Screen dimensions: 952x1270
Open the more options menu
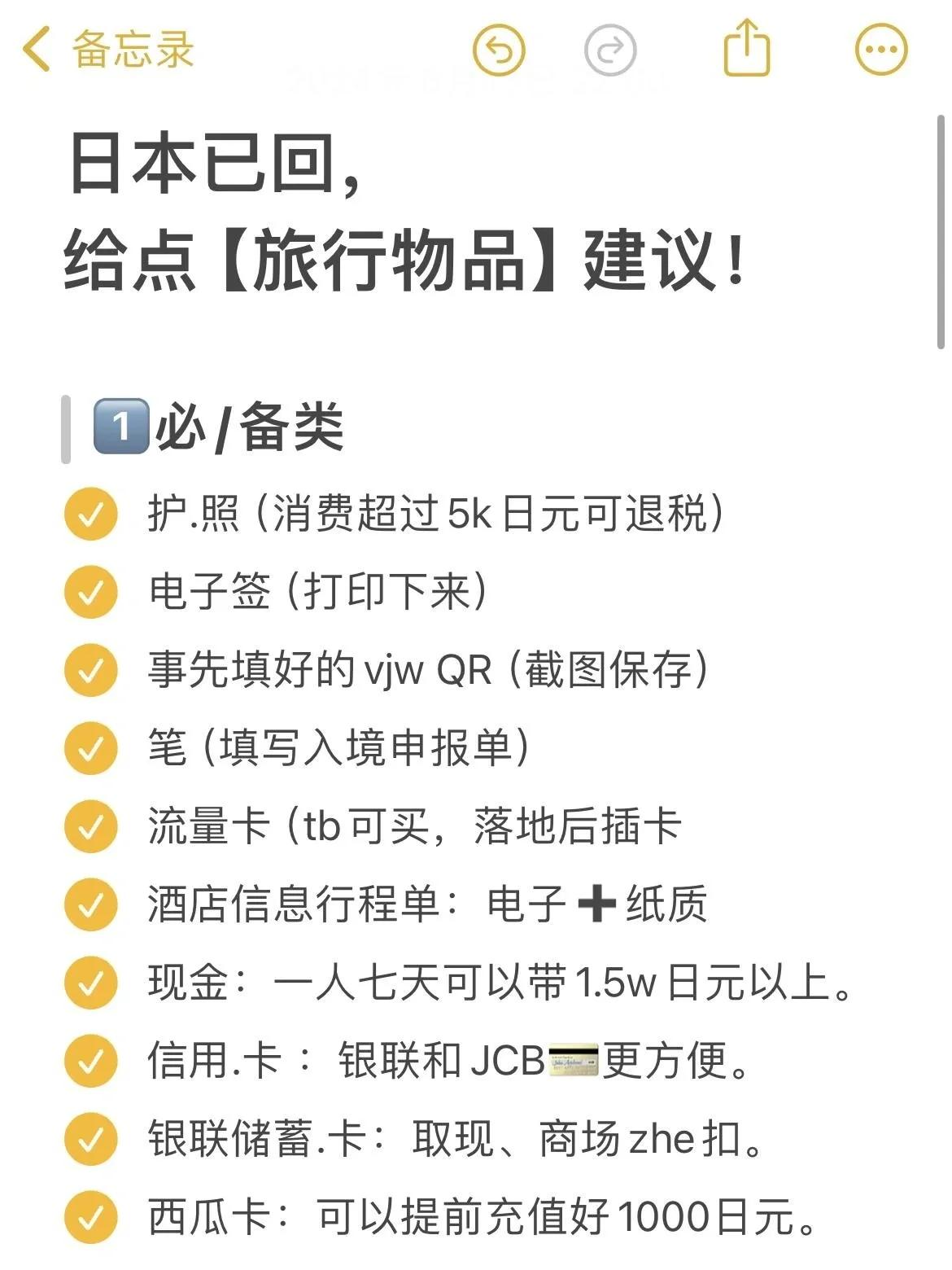[881, 50]
